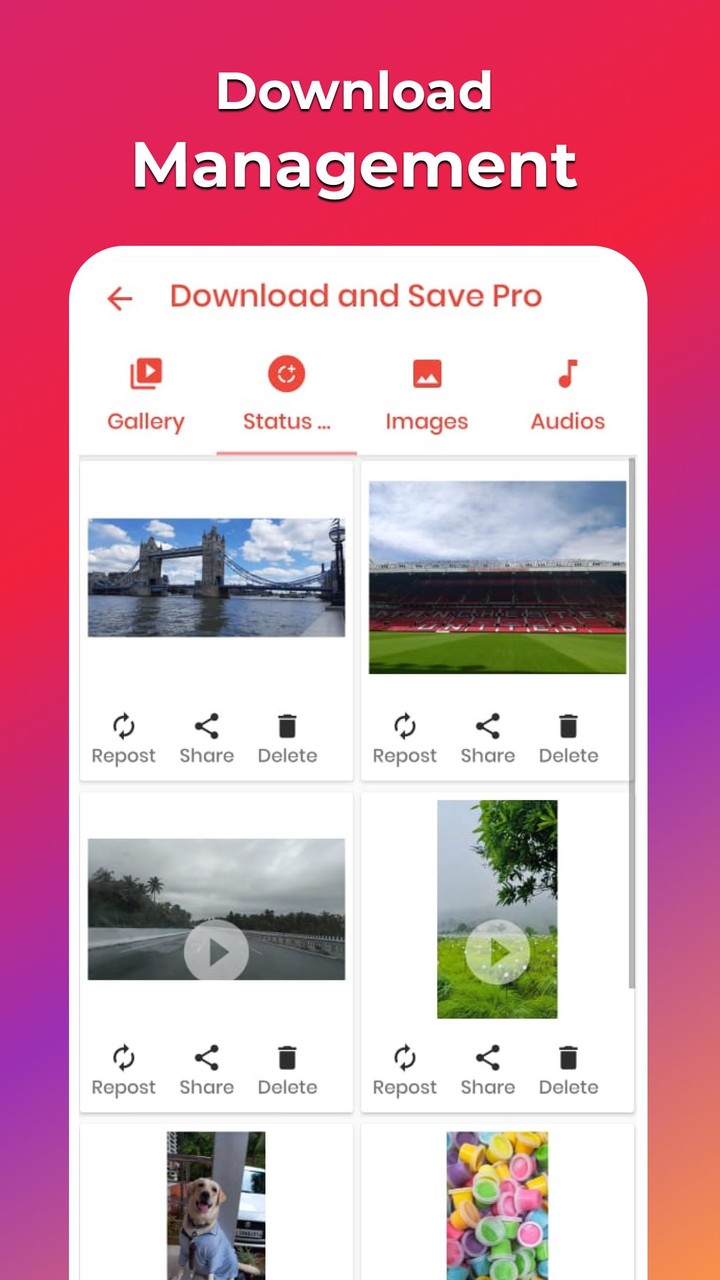Click the Repost icon under the stadium photo

[x=404, y=725]
